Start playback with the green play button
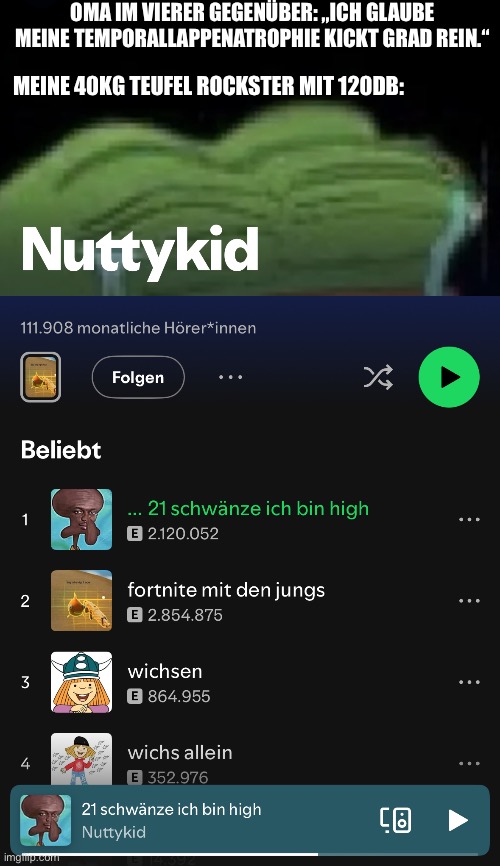 pyautogui.click(x=449, y=377)
